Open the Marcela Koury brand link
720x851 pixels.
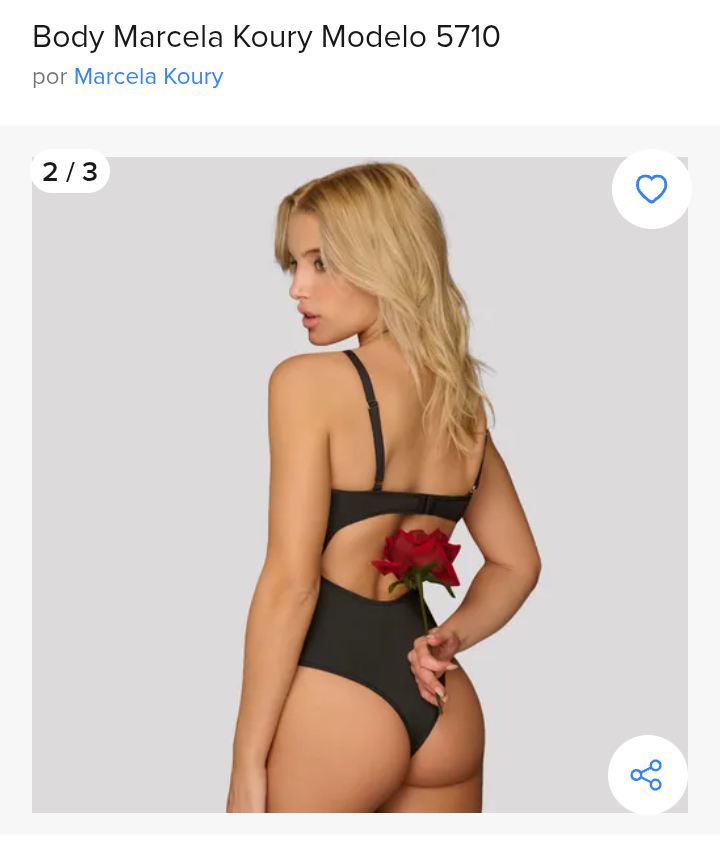coord(148,77)
